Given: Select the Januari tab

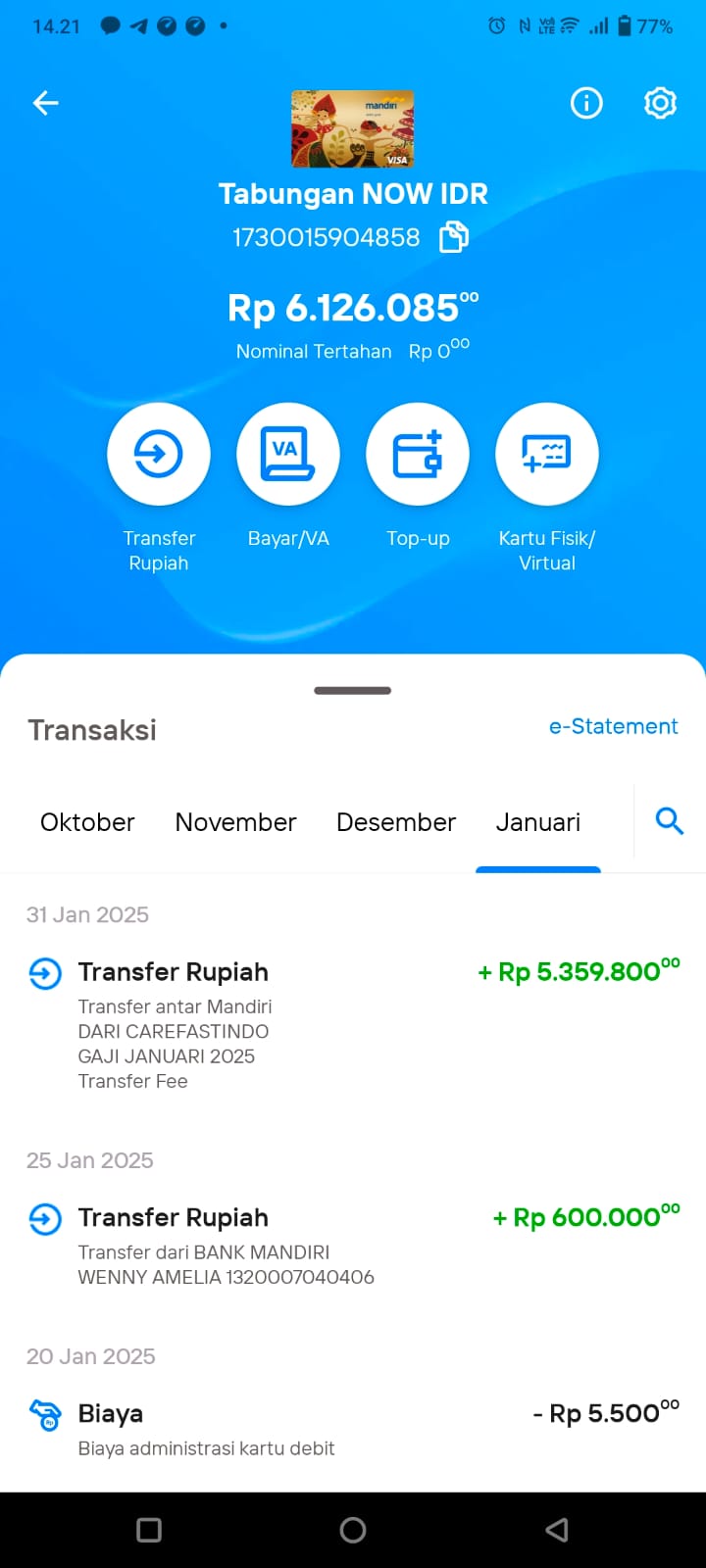Looking at the screenshot, I should pyautogui.click(x=537, y=822).
